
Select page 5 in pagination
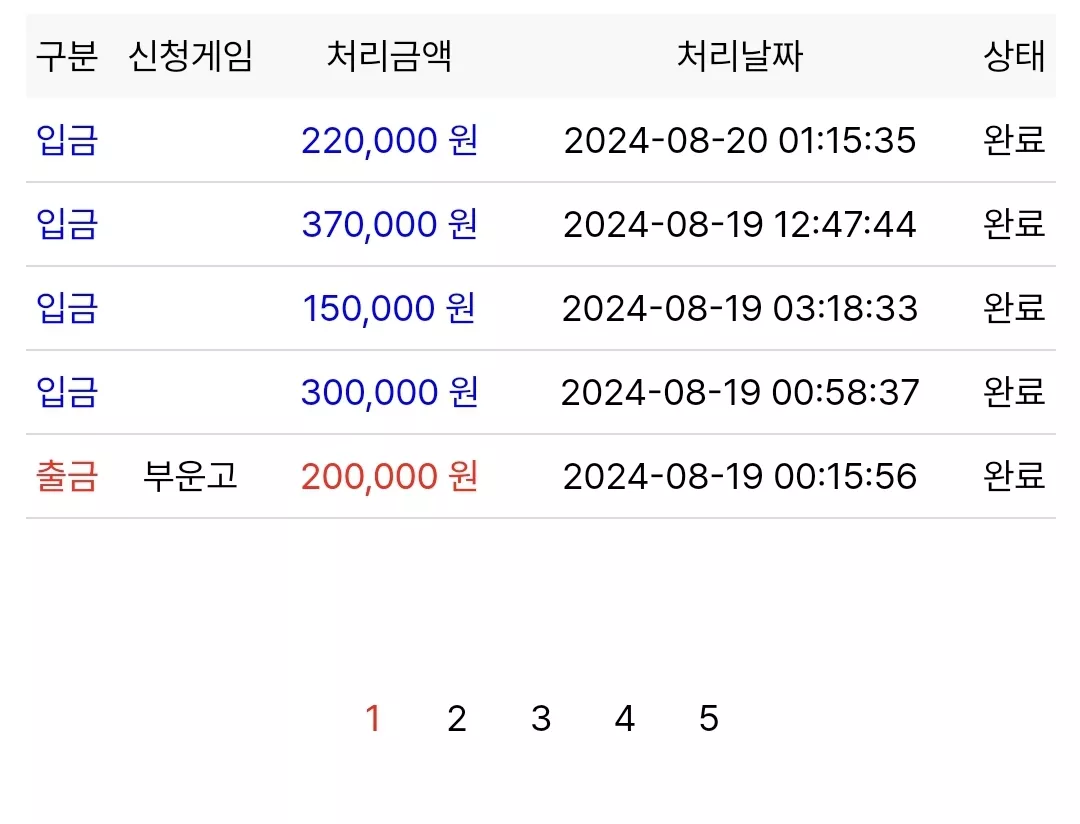click(709, 719)
